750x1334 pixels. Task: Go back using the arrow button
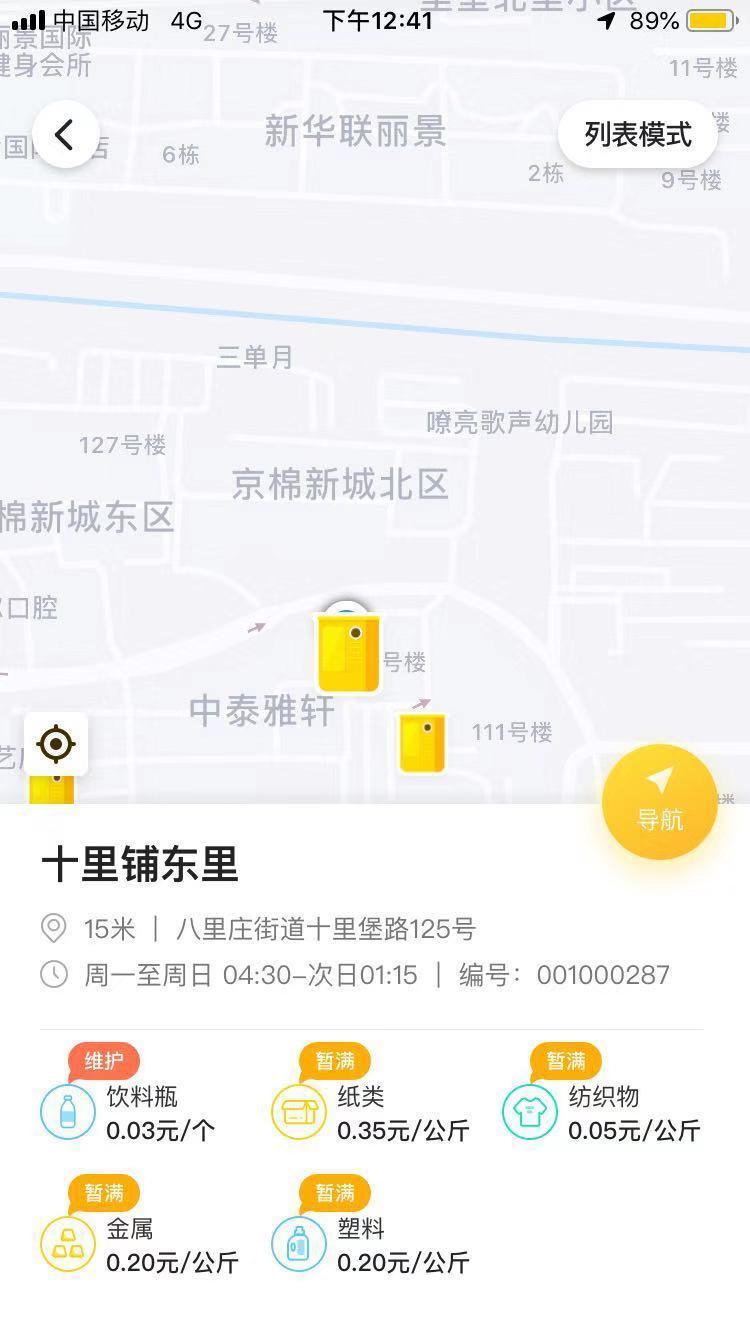(x=65, y=135)
